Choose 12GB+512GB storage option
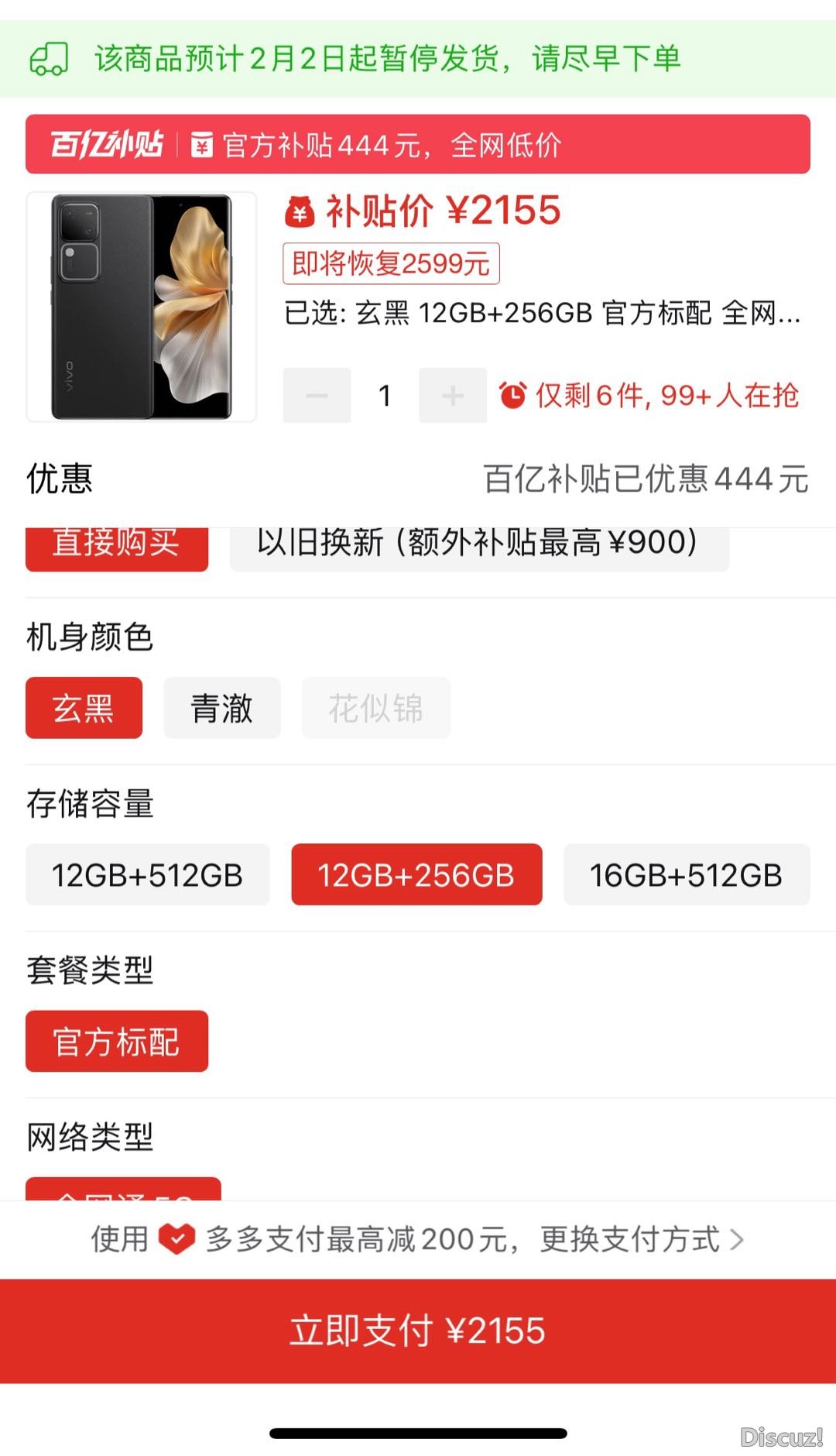 pos(148,875)
